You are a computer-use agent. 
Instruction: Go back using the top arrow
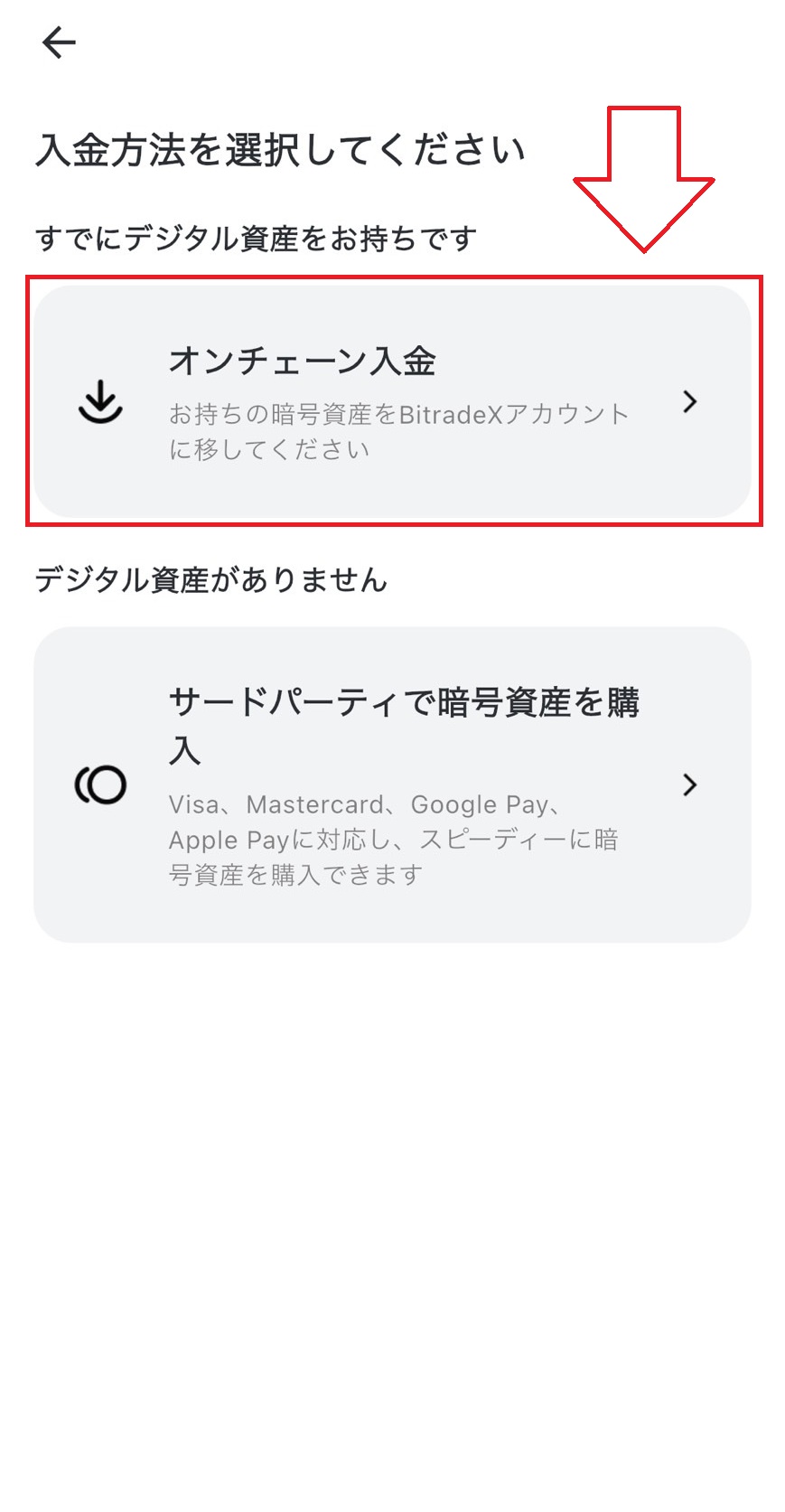tap(59, 42)
